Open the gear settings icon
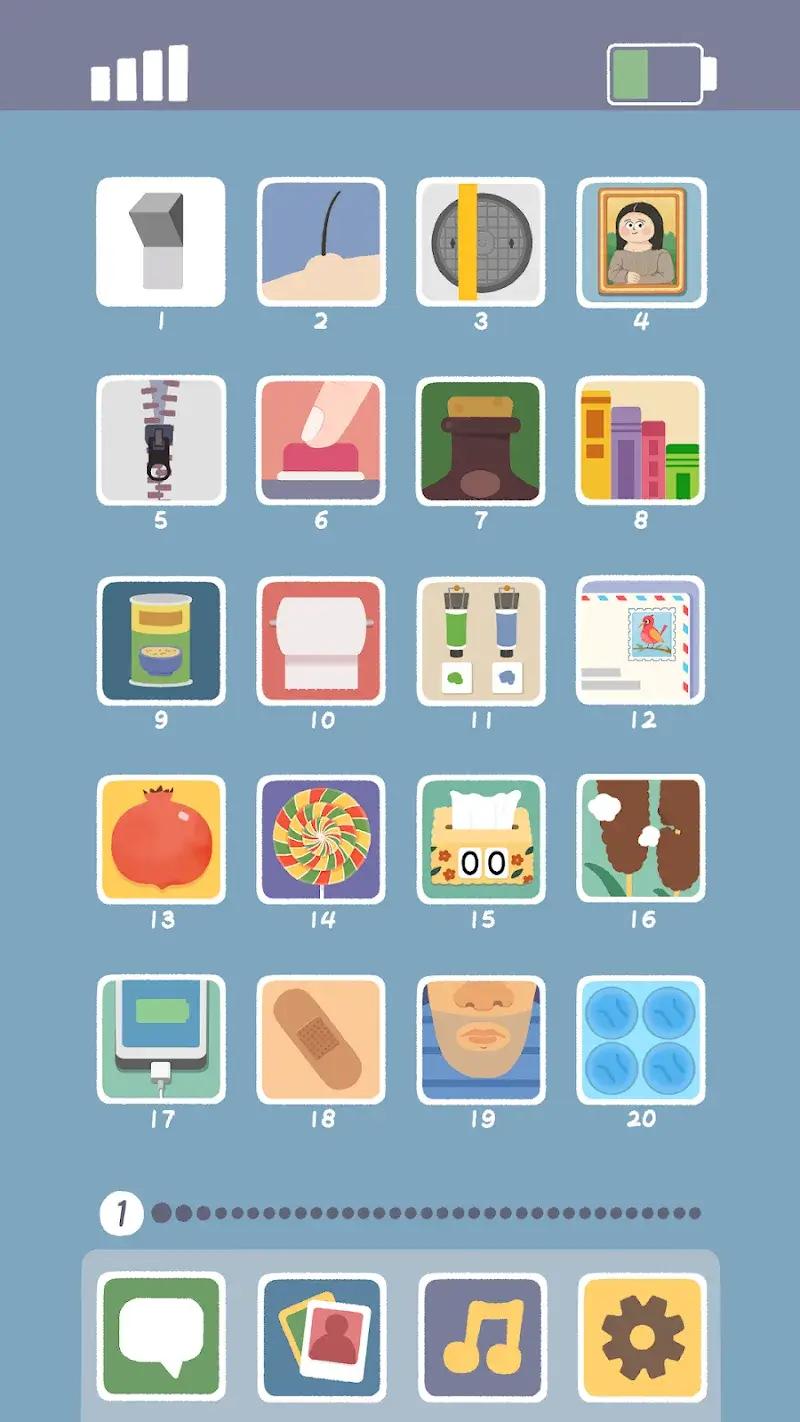 pyautogui.click(x=642, y=1337)
